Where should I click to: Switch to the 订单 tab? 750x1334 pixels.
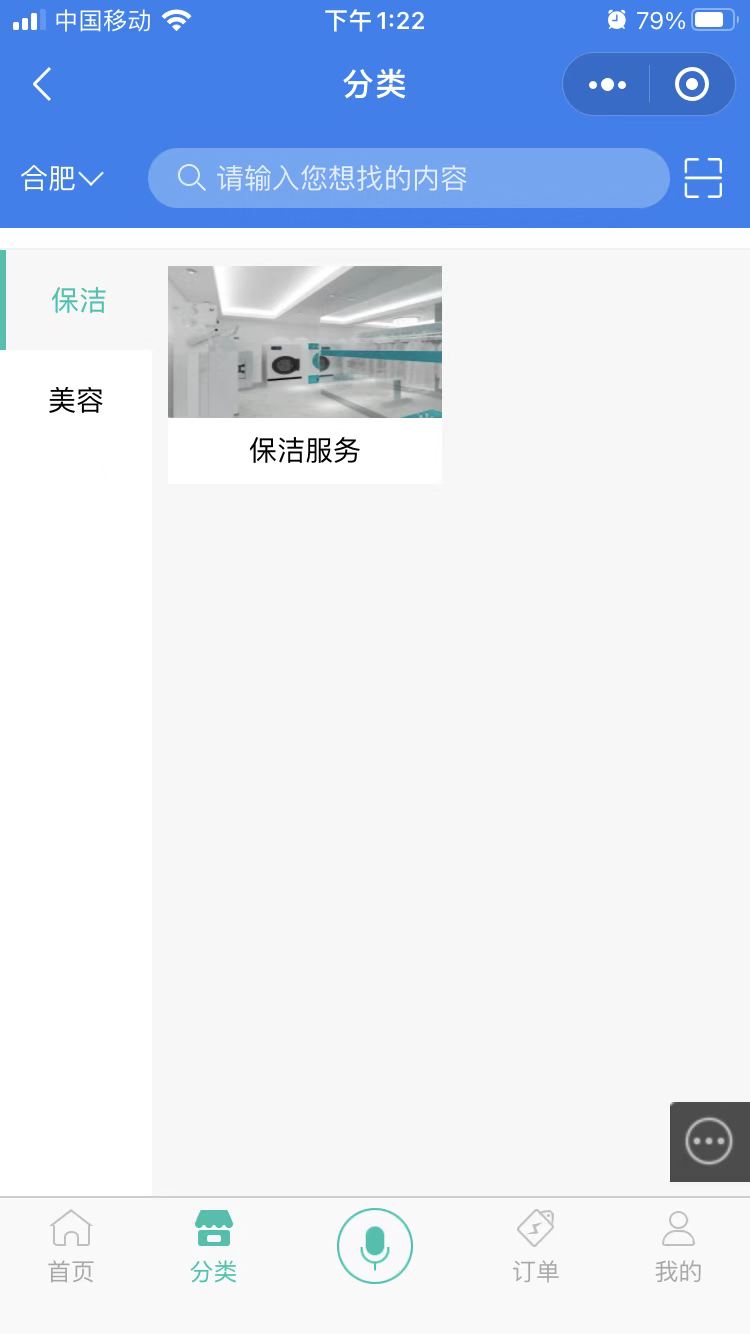point(535,1247)
